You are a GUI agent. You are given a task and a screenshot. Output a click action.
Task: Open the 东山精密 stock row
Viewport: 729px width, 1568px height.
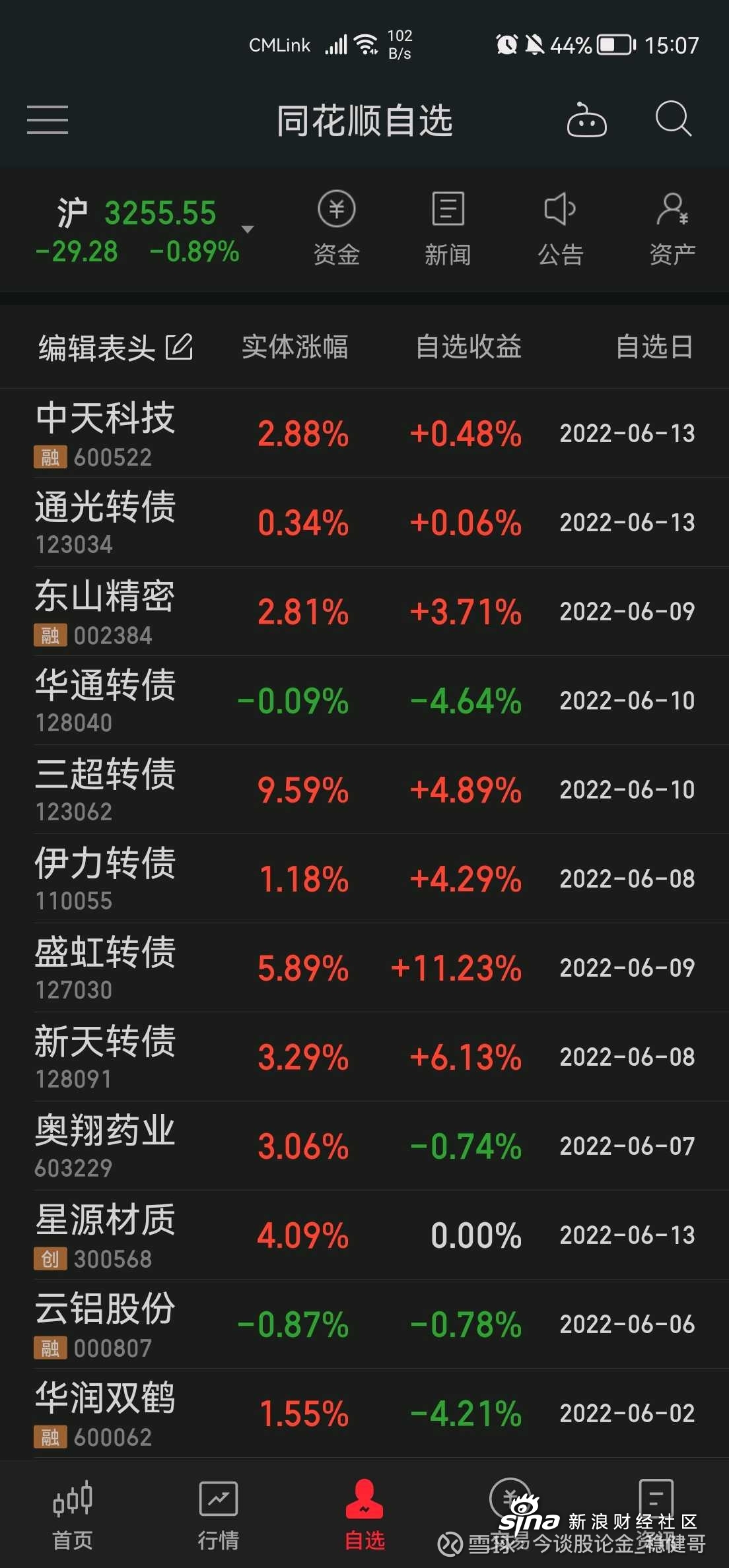pyautogui.click(x=364, y=612)
